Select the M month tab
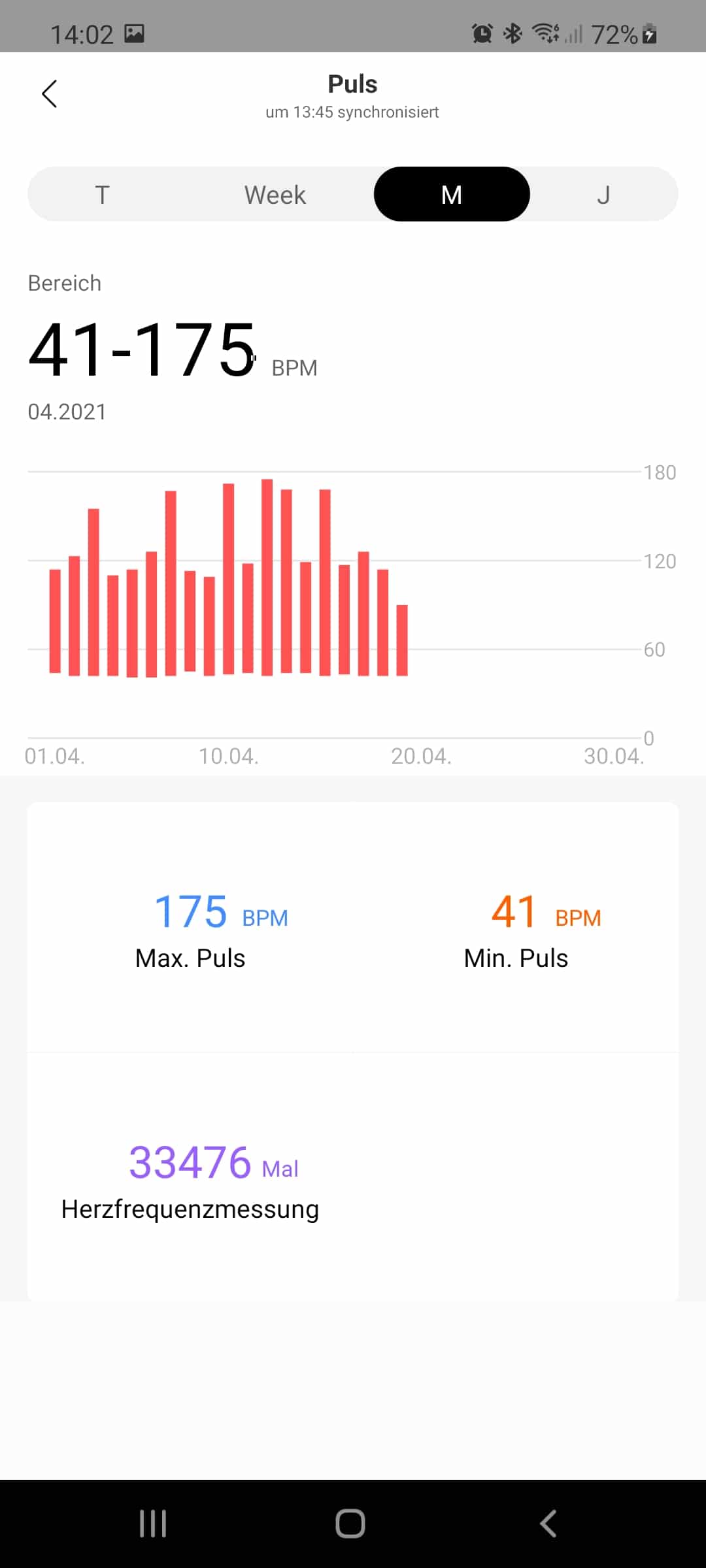Screen dimensions: 706x1568 click(x=452, y=195)
